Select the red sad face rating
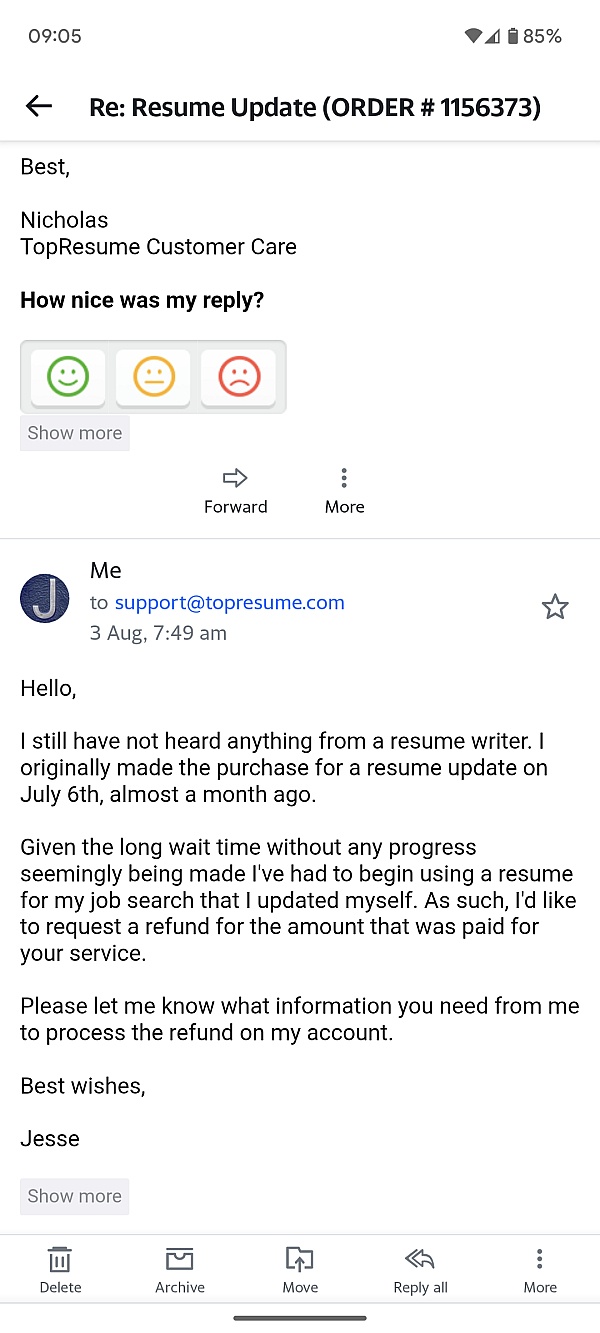 (x=238, y=377)
